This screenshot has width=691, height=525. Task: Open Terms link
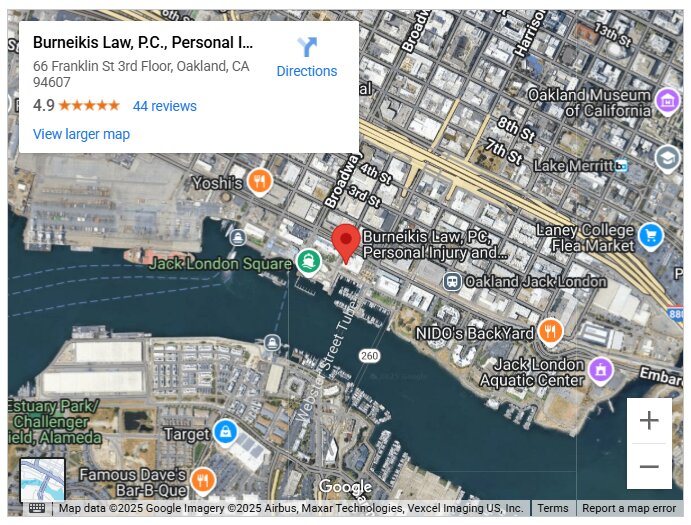click(552, 508)
